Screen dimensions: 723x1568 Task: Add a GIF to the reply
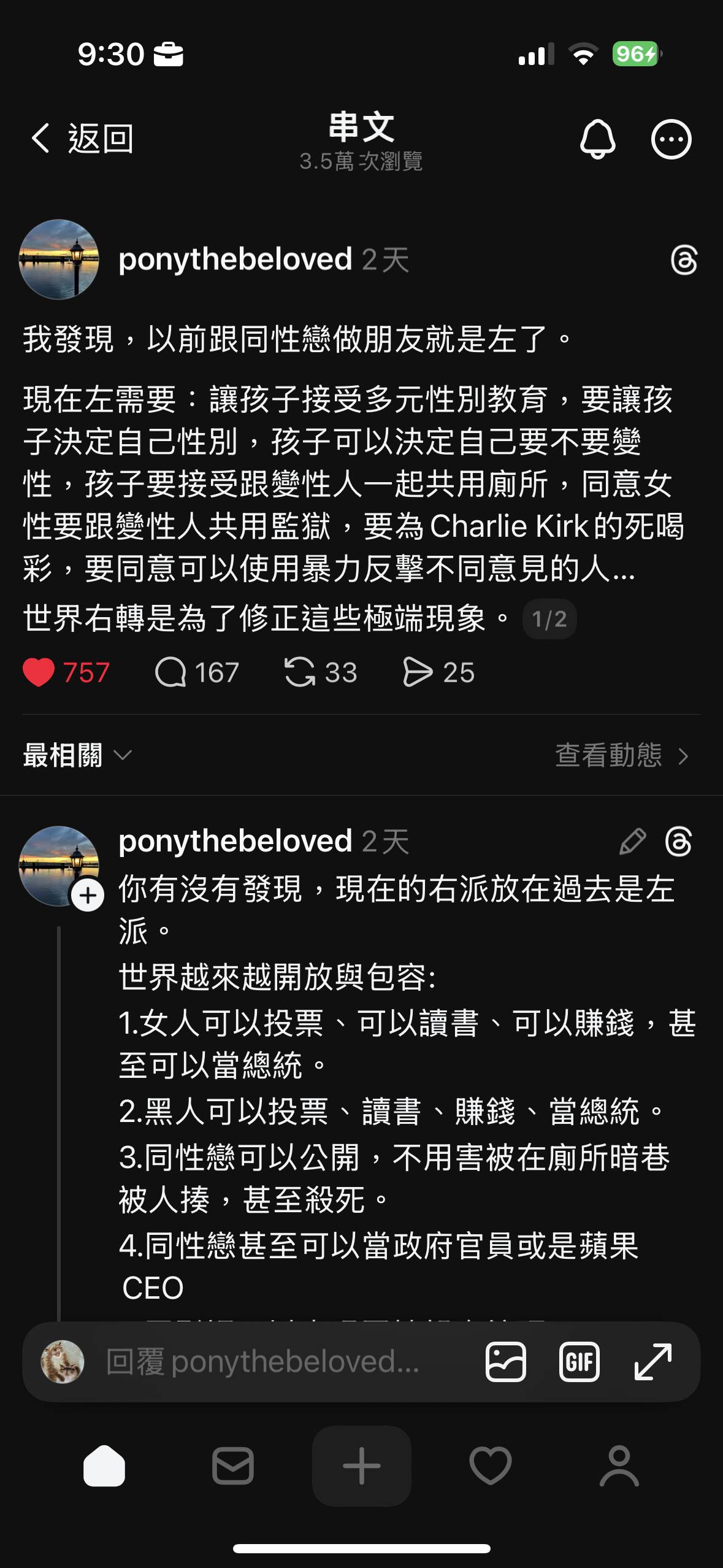coord(580,1362)
